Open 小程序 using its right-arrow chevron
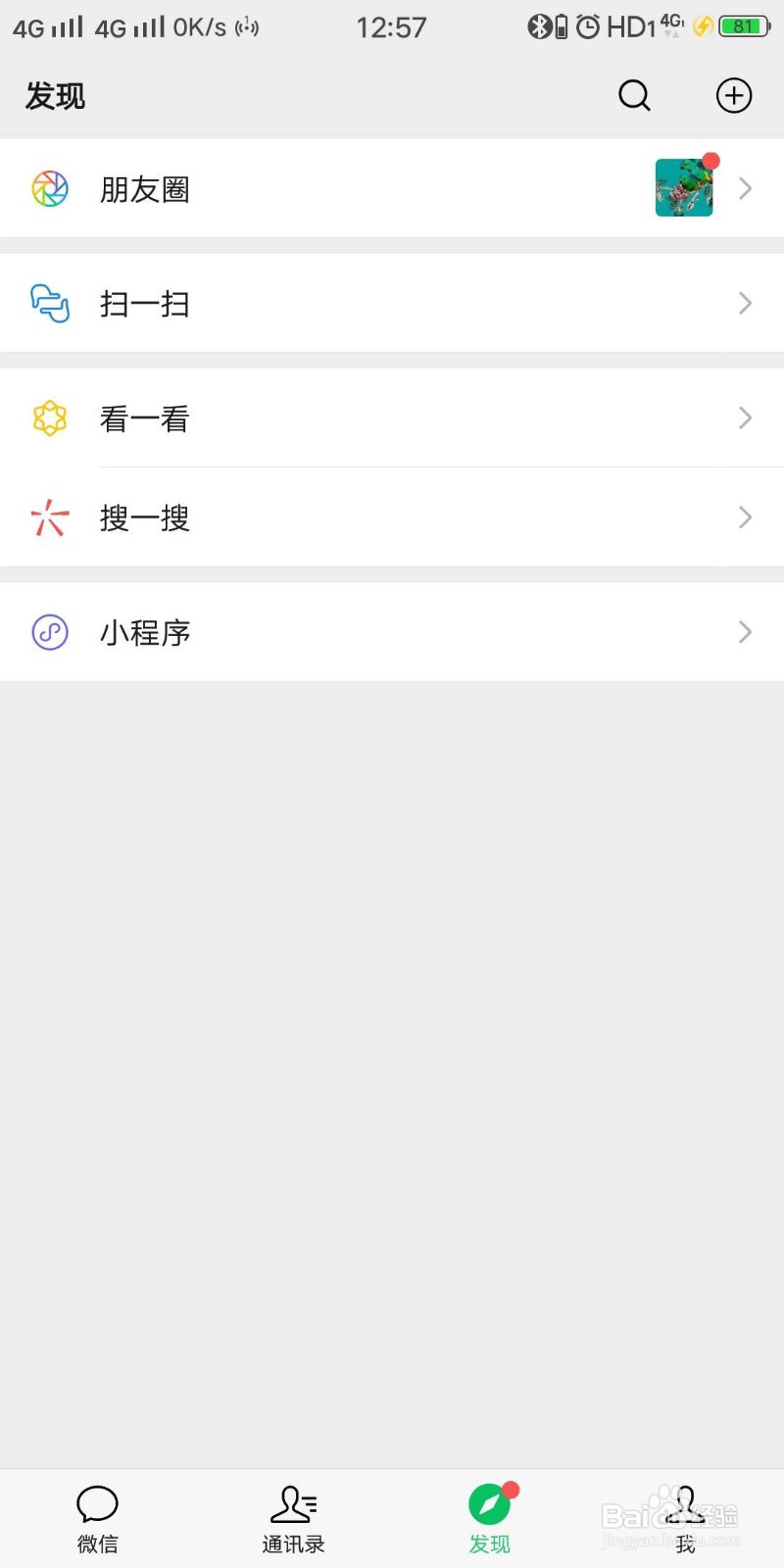 point(744,632)
